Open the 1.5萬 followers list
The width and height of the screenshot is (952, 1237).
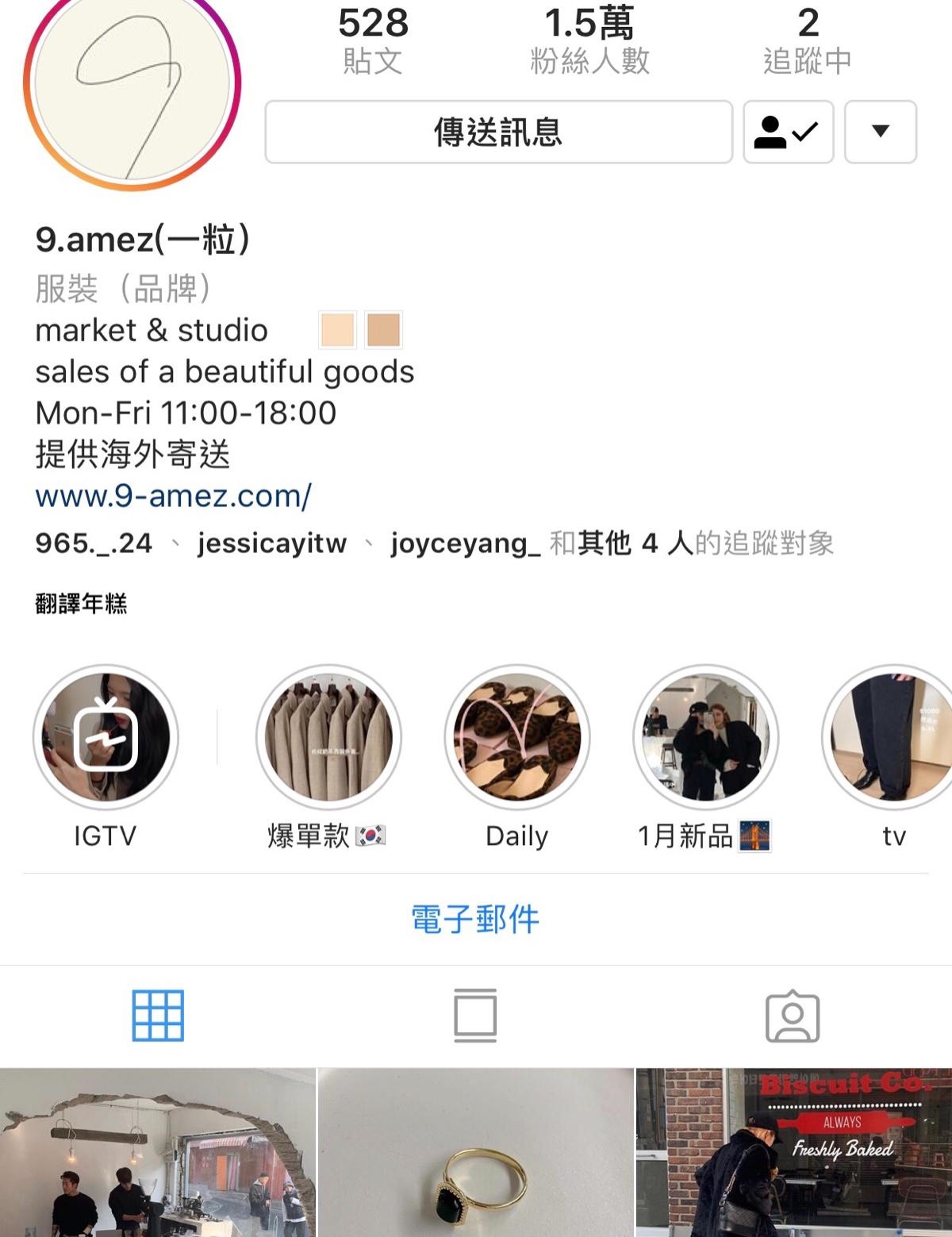pyautogui.click(x=589, y=40)
